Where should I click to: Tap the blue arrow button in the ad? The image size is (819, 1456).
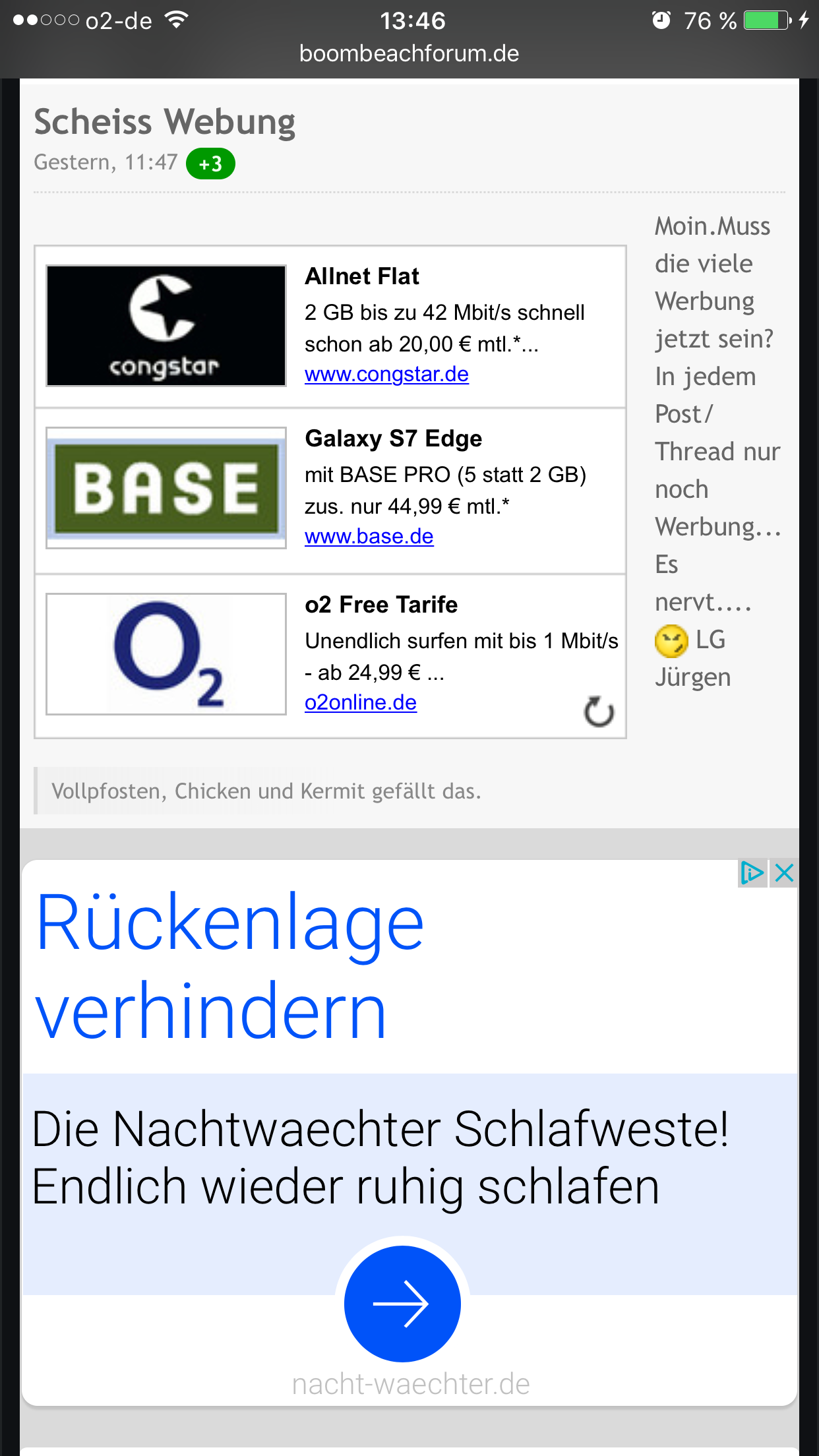point(402,1304)
